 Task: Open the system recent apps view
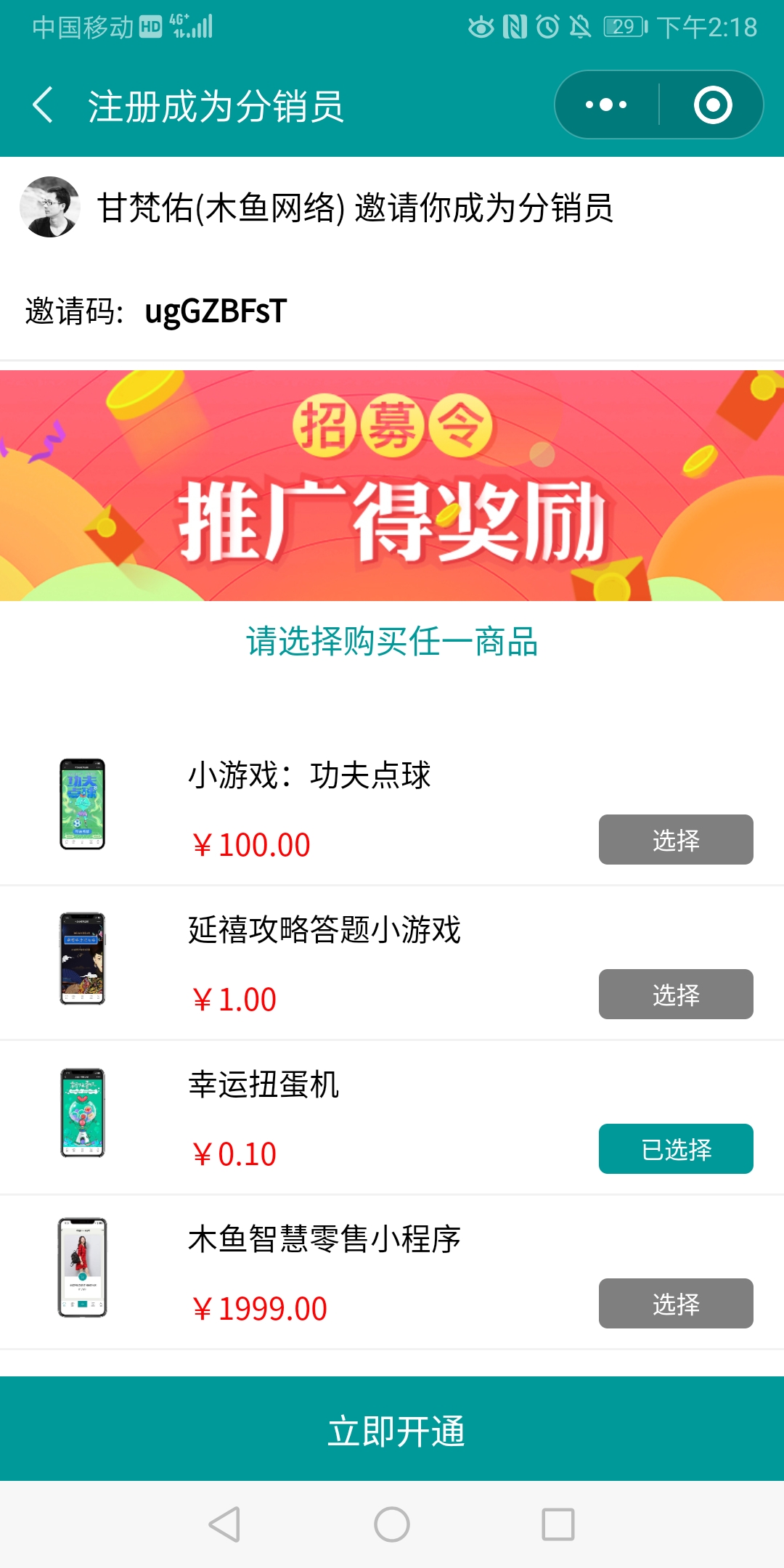click(558, 1524)
